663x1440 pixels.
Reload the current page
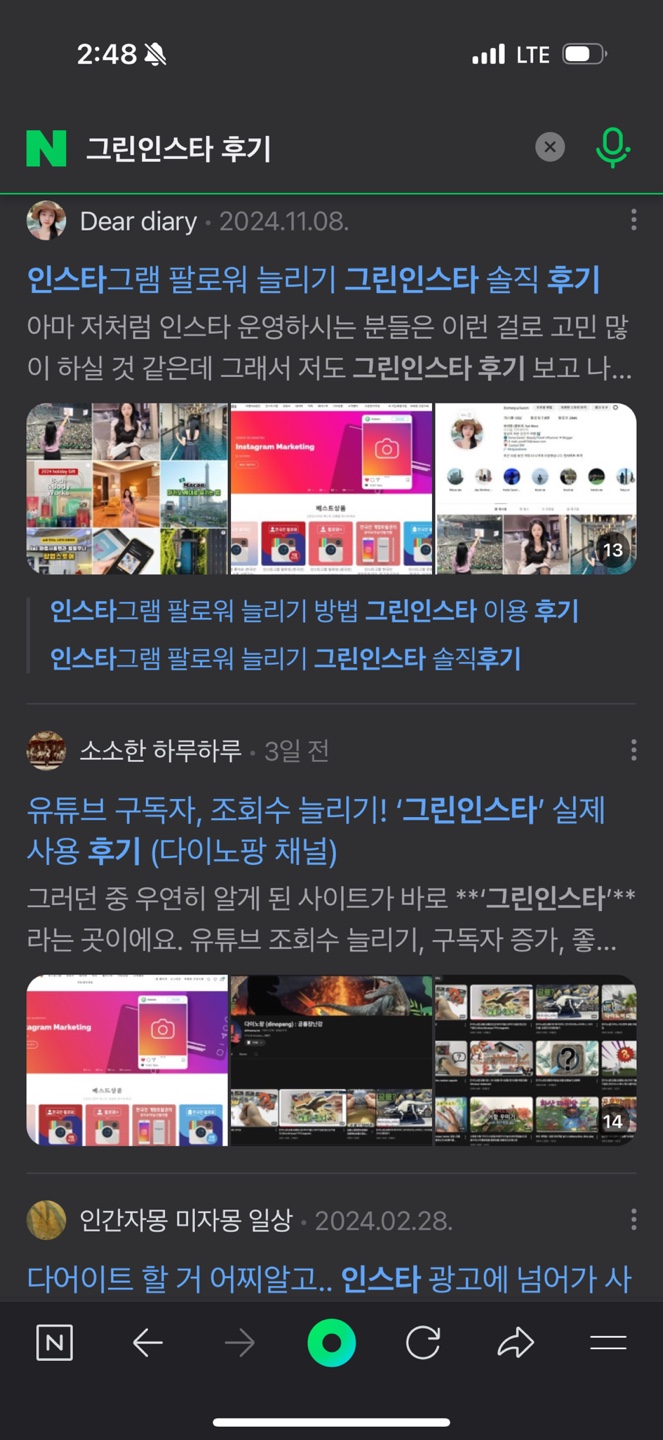423,1343
